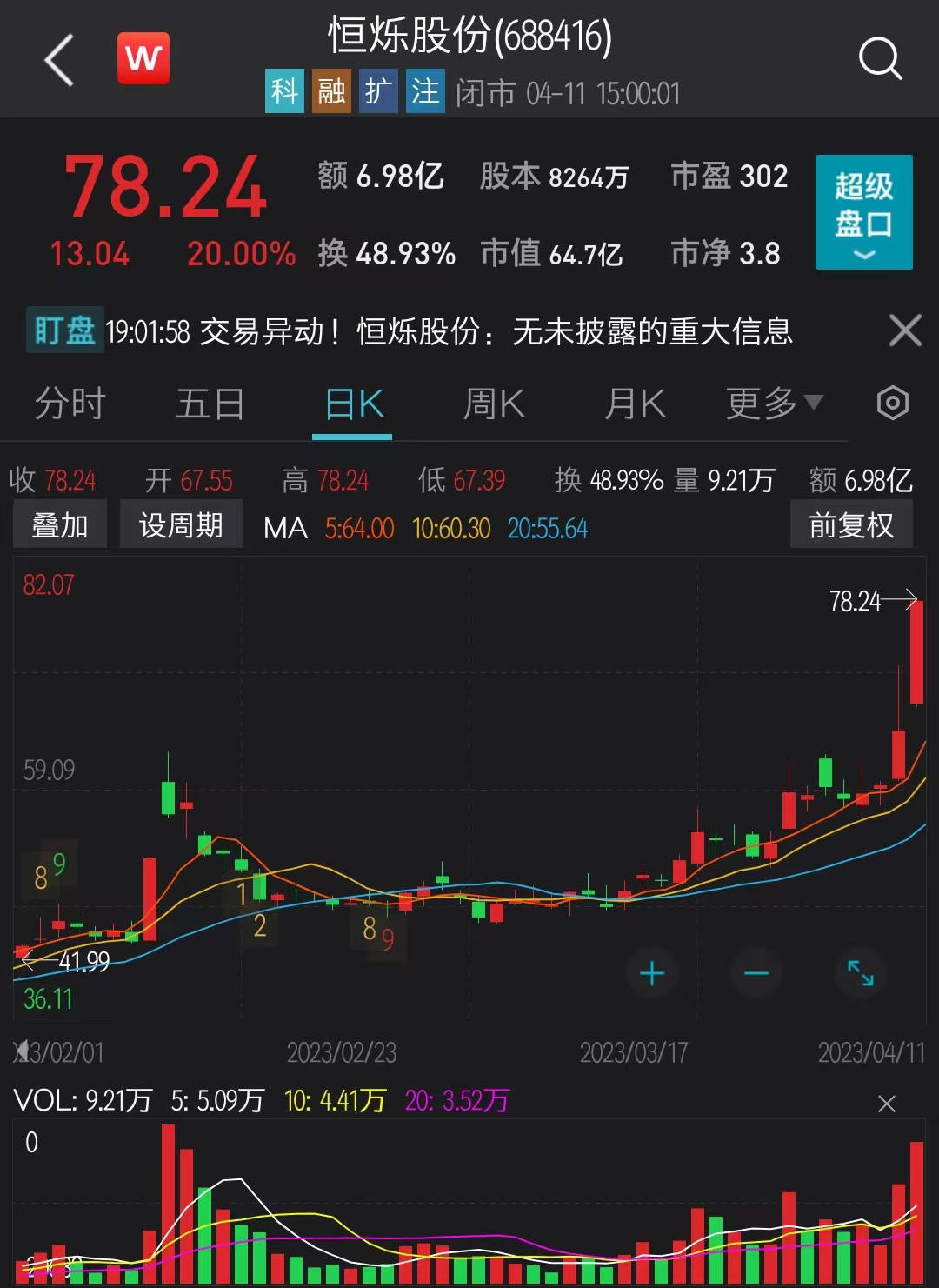Toggle 前复权 price adjustment mode
This screenshot has width=939, height=1288.
(851, 524)
